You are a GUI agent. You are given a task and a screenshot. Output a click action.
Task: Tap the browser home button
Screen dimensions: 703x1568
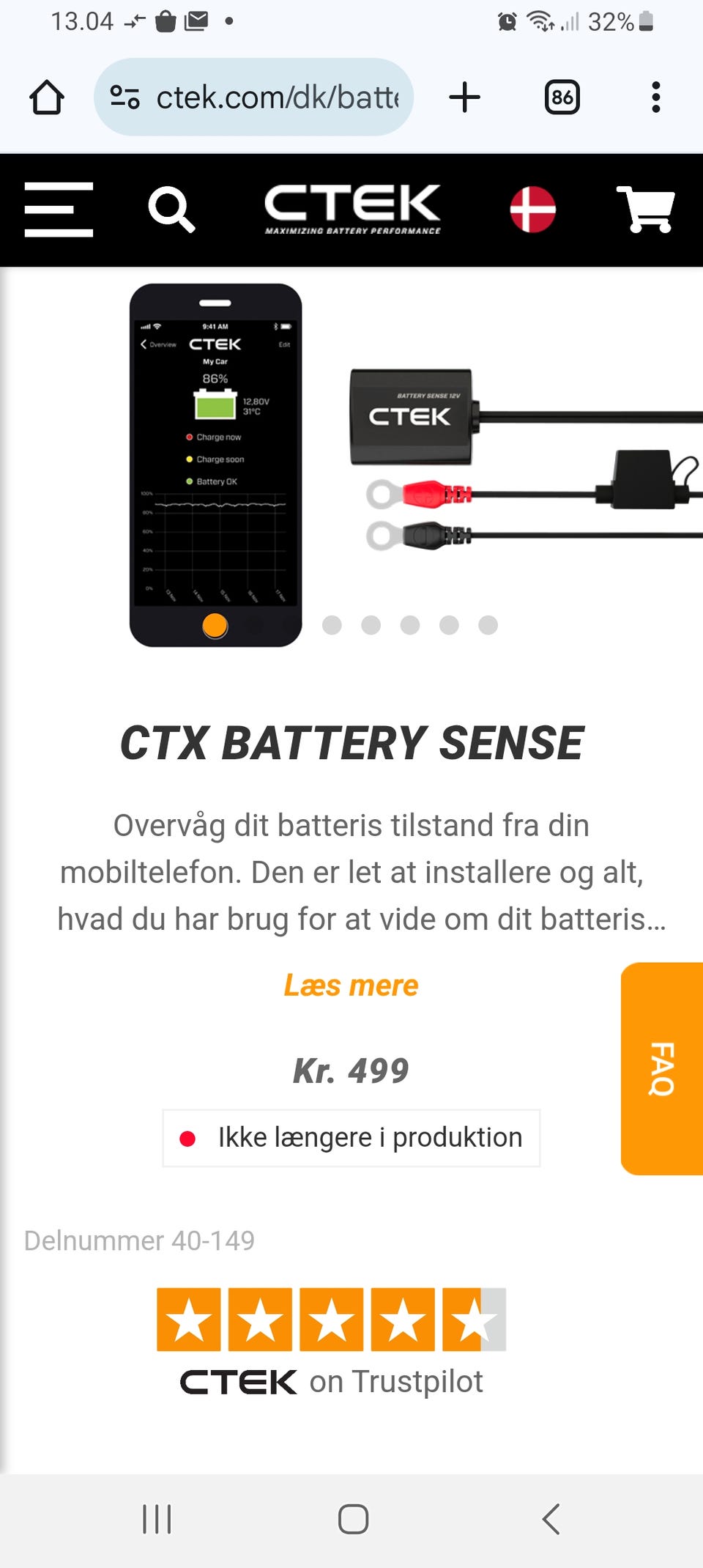(x=47, y=97)
